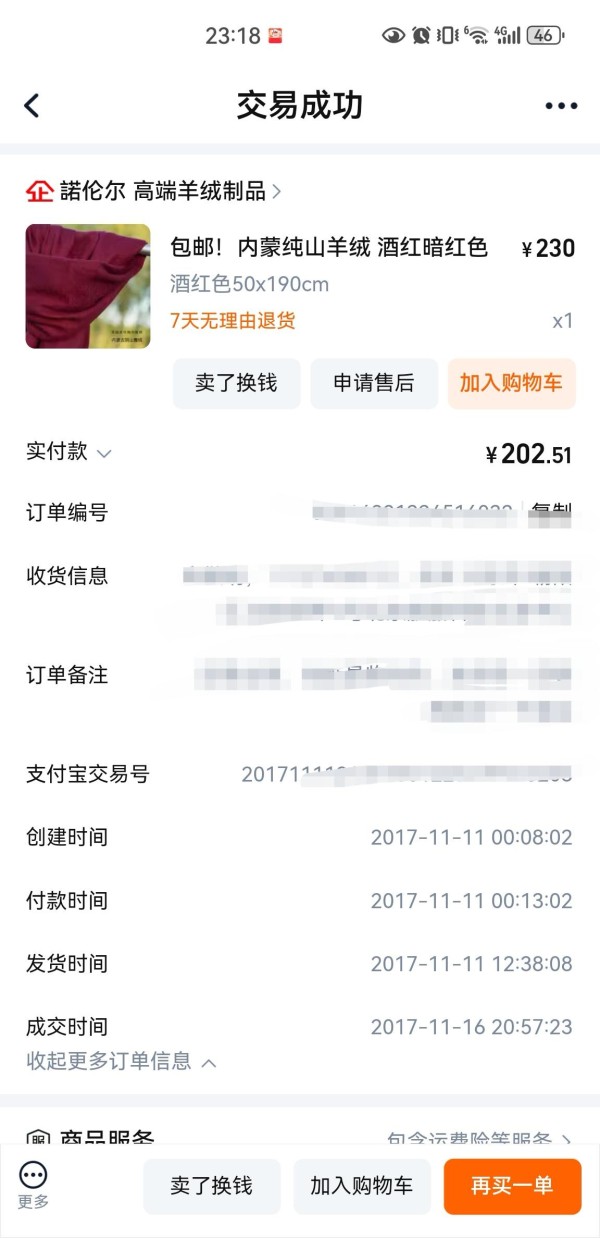Open the three-dot overflow menu
This screenshot has height=1238, width=600.
click(x=561, y=106)
